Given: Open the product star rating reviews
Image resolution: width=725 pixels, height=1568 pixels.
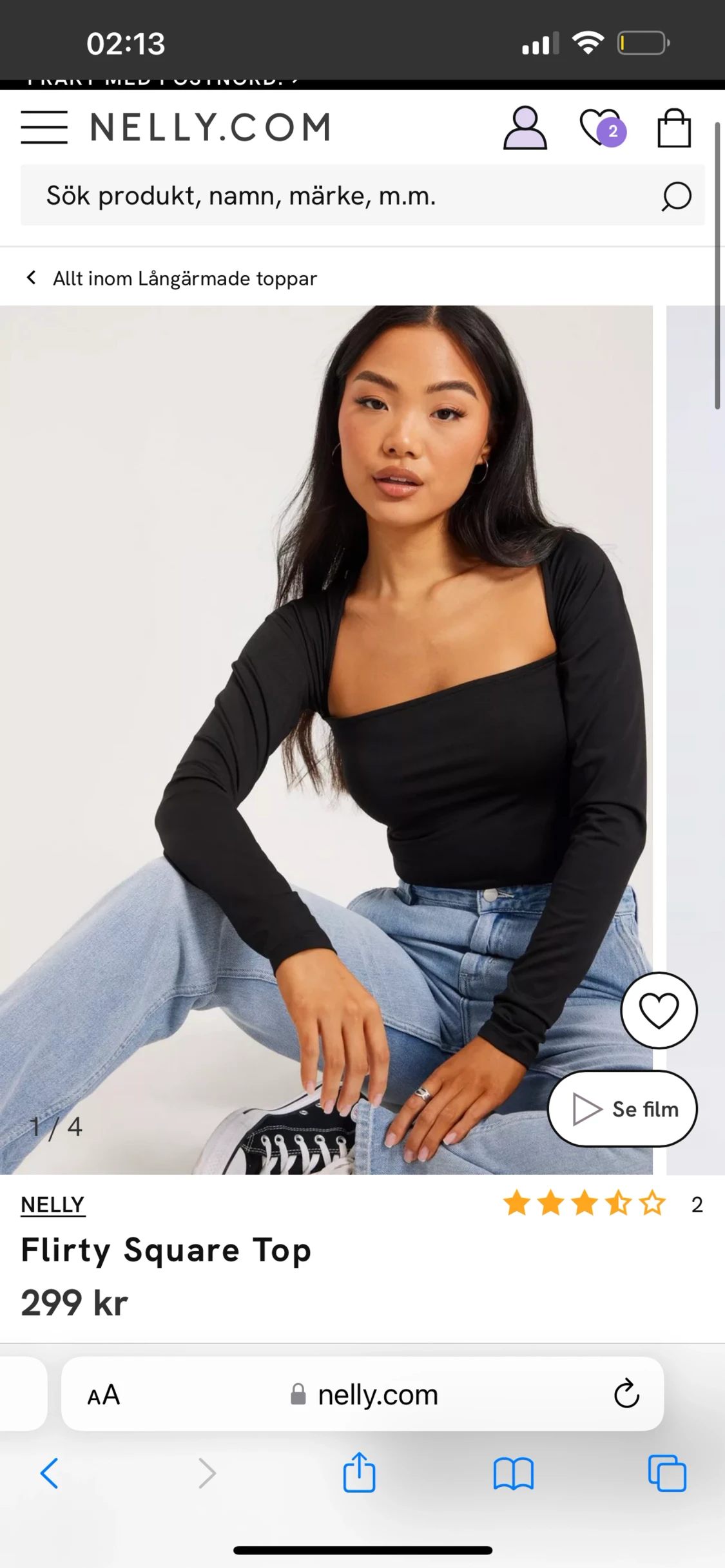Looking at the screenshot, I should point(585,1203).
